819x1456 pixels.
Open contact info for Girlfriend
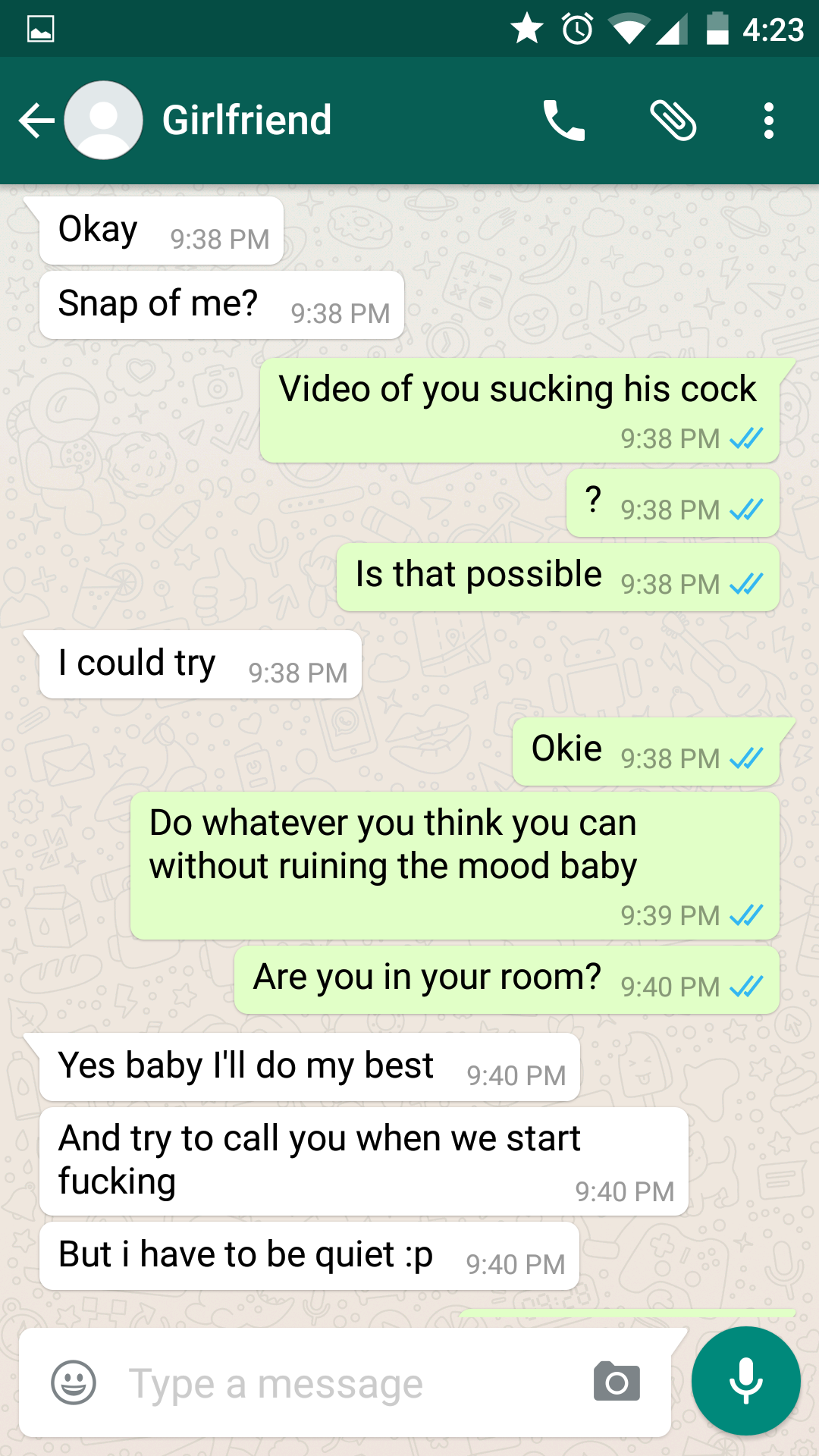point(246,120)
